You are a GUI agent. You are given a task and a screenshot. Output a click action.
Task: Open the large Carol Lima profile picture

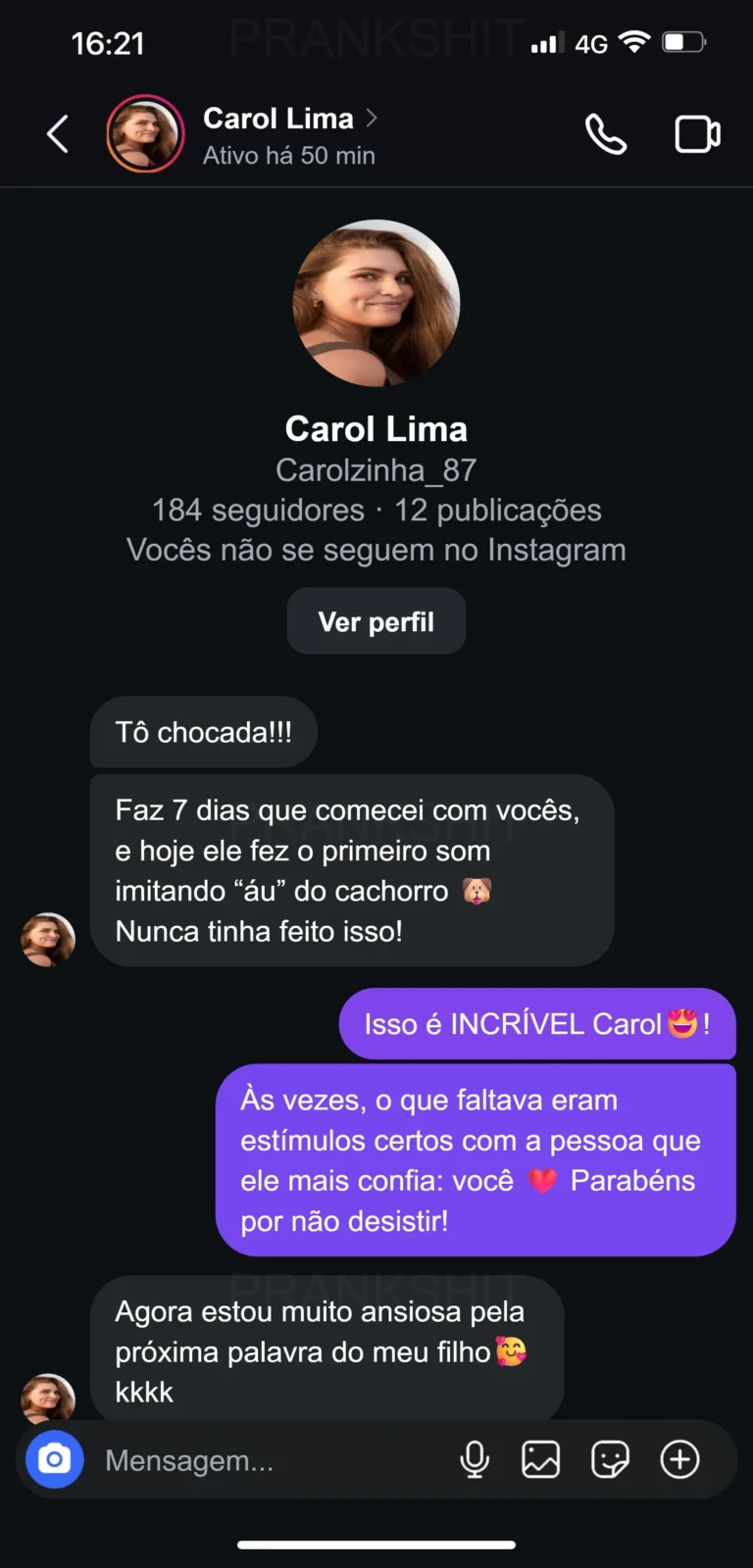pos(376,303)
